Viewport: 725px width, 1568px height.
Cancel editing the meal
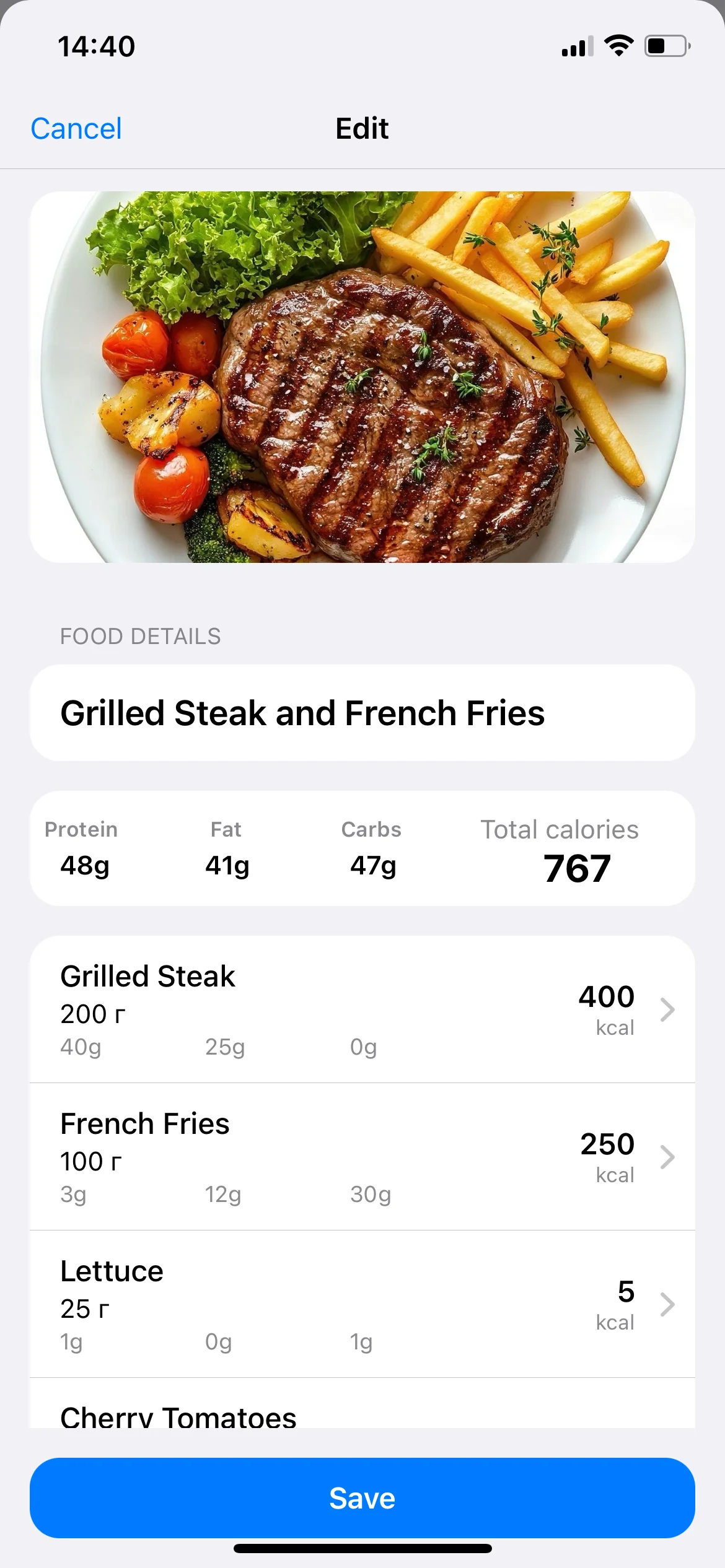(76, 129)
